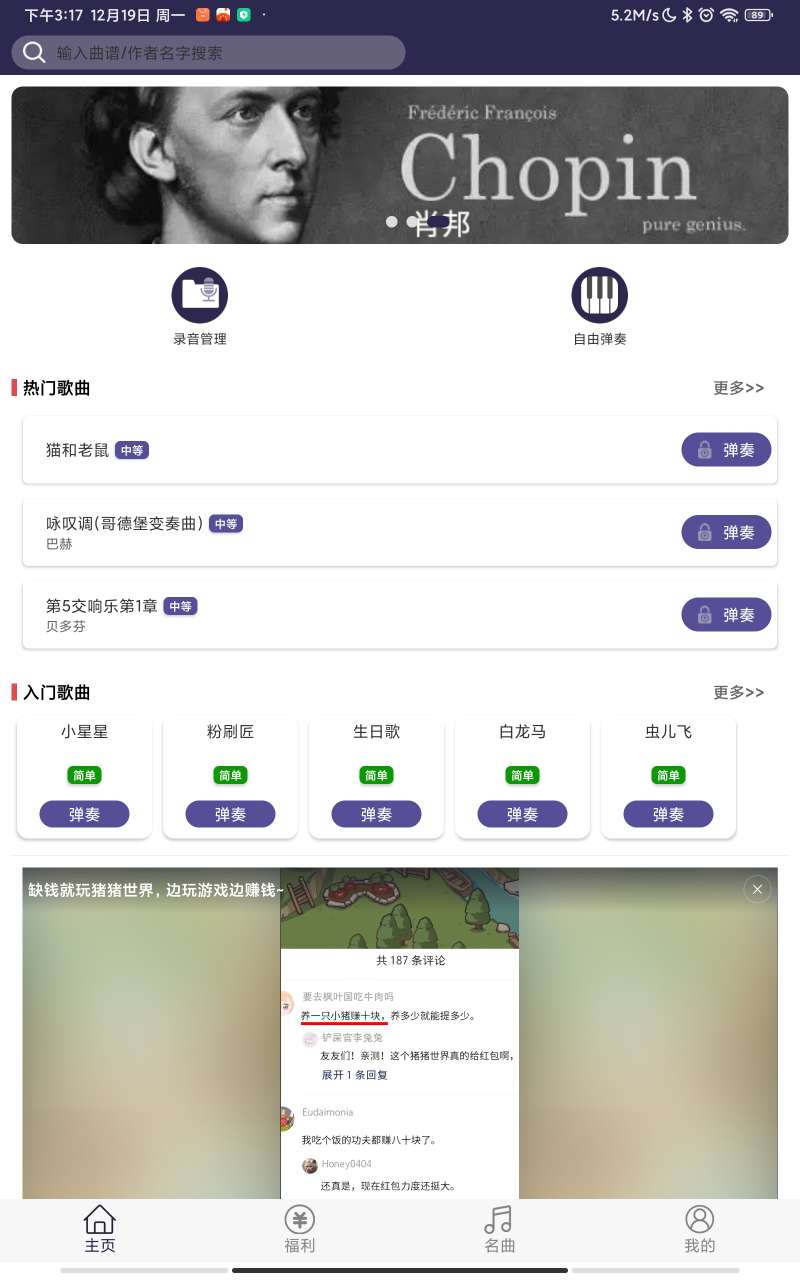800x1280 pixels.
Task: Tap 弹奏 for 猫和老鼠
Action: click(x=726, y=450)
